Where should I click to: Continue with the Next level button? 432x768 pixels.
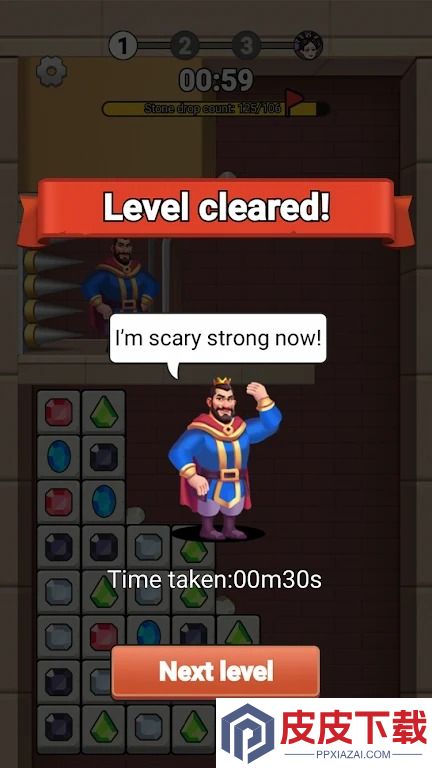(216, 672)
